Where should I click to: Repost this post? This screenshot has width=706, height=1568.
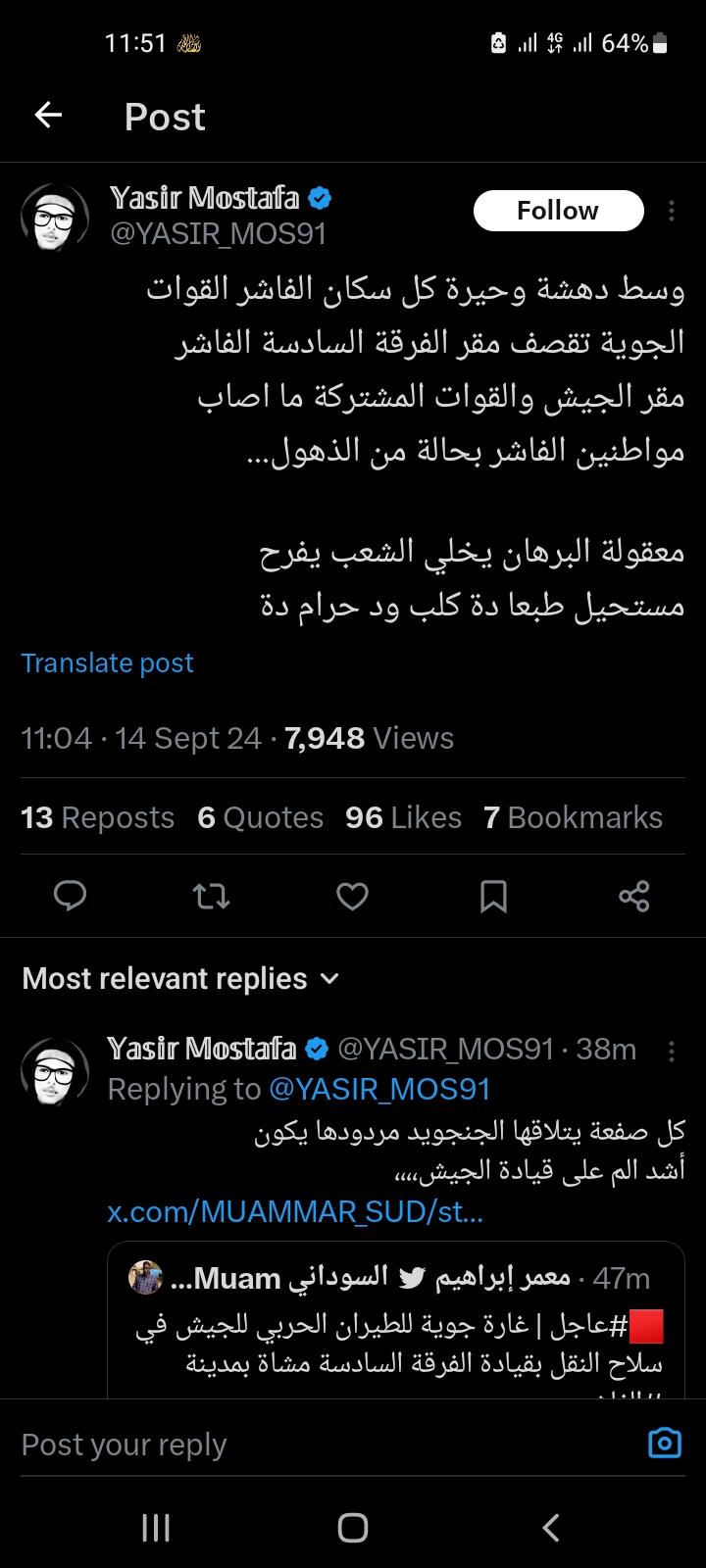tap(211, 896)
